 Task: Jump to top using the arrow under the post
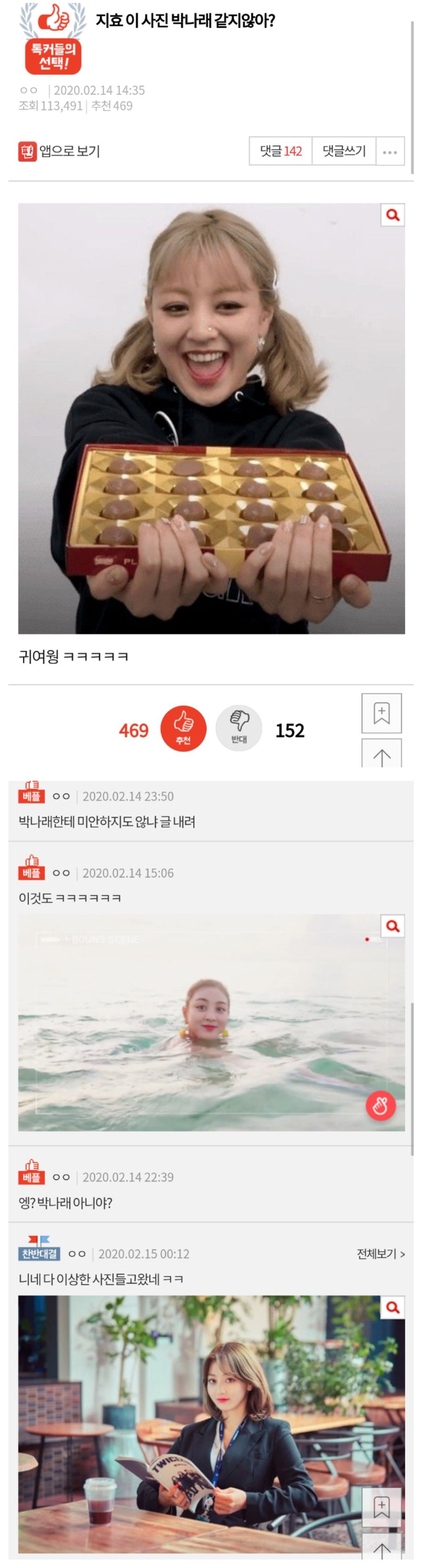click(x=381, y=755)
